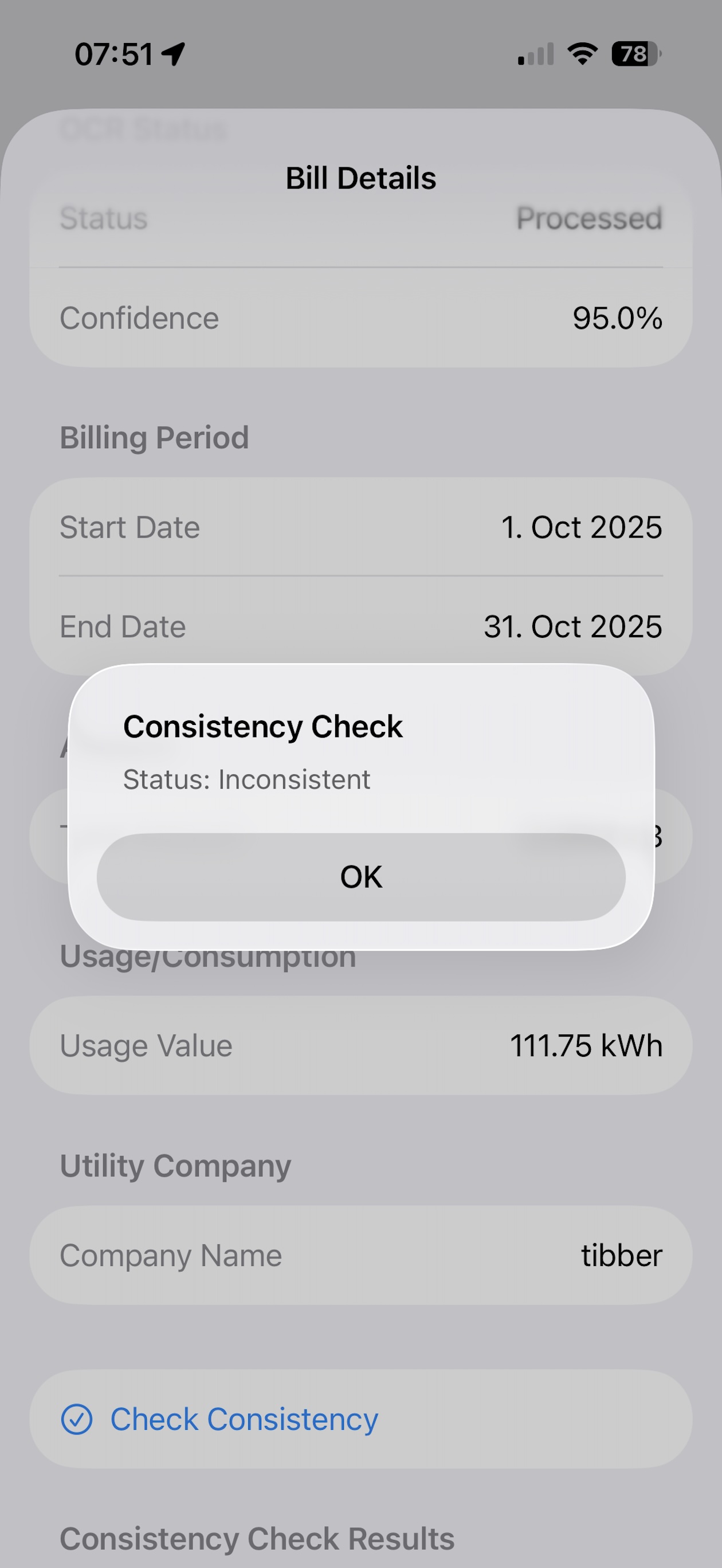Tap the Bill Details title
The height and width of the screenshot is (1568, 722).
click(x=361, y=177)
